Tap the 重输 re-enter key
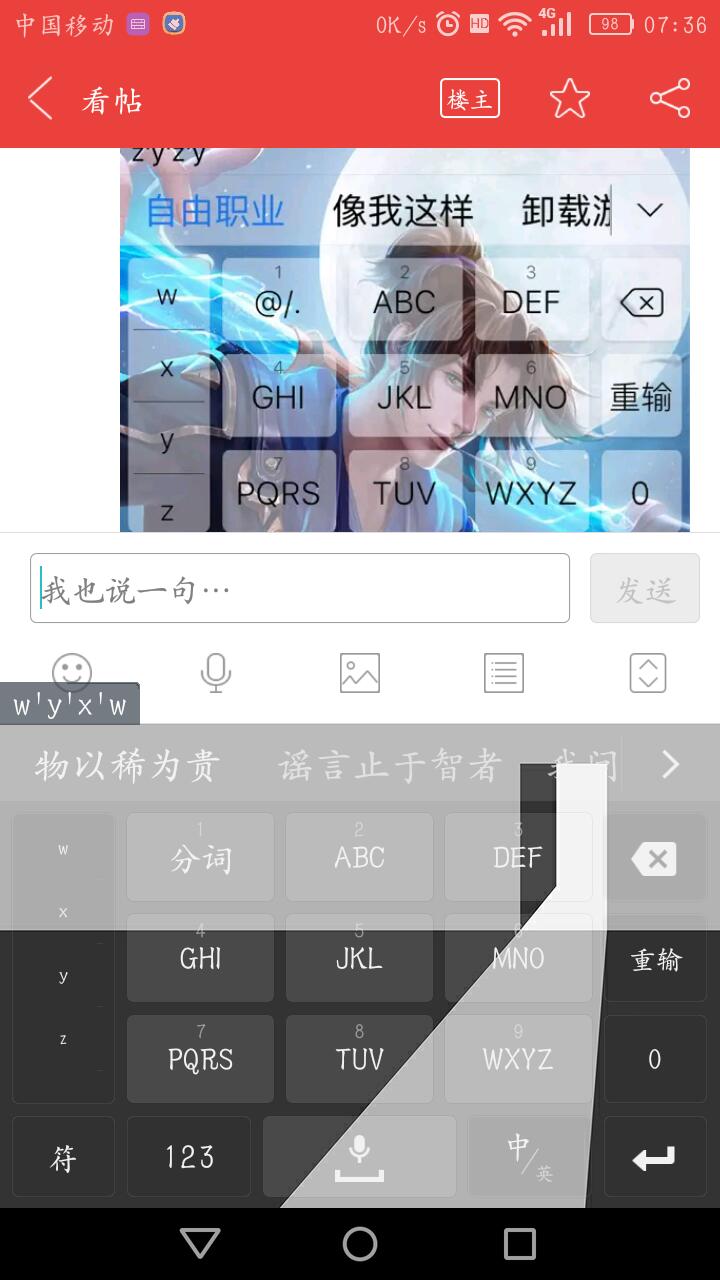The width and height of the screenshot is (720, 1280). pyautogui.click(x=656, y=960)
